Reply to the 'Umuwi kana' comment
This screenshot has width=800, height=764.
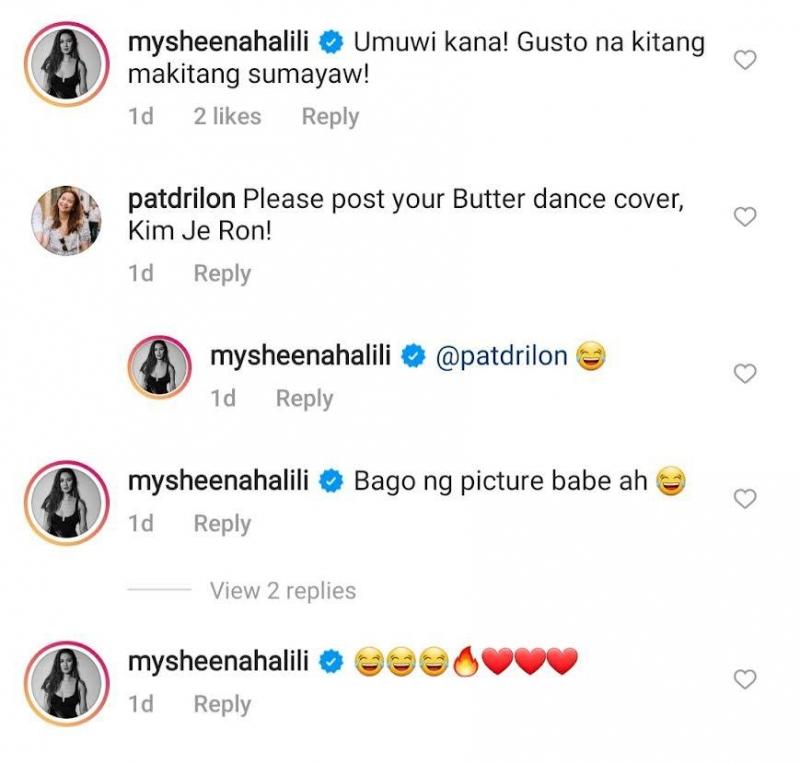tap(330, 117)
